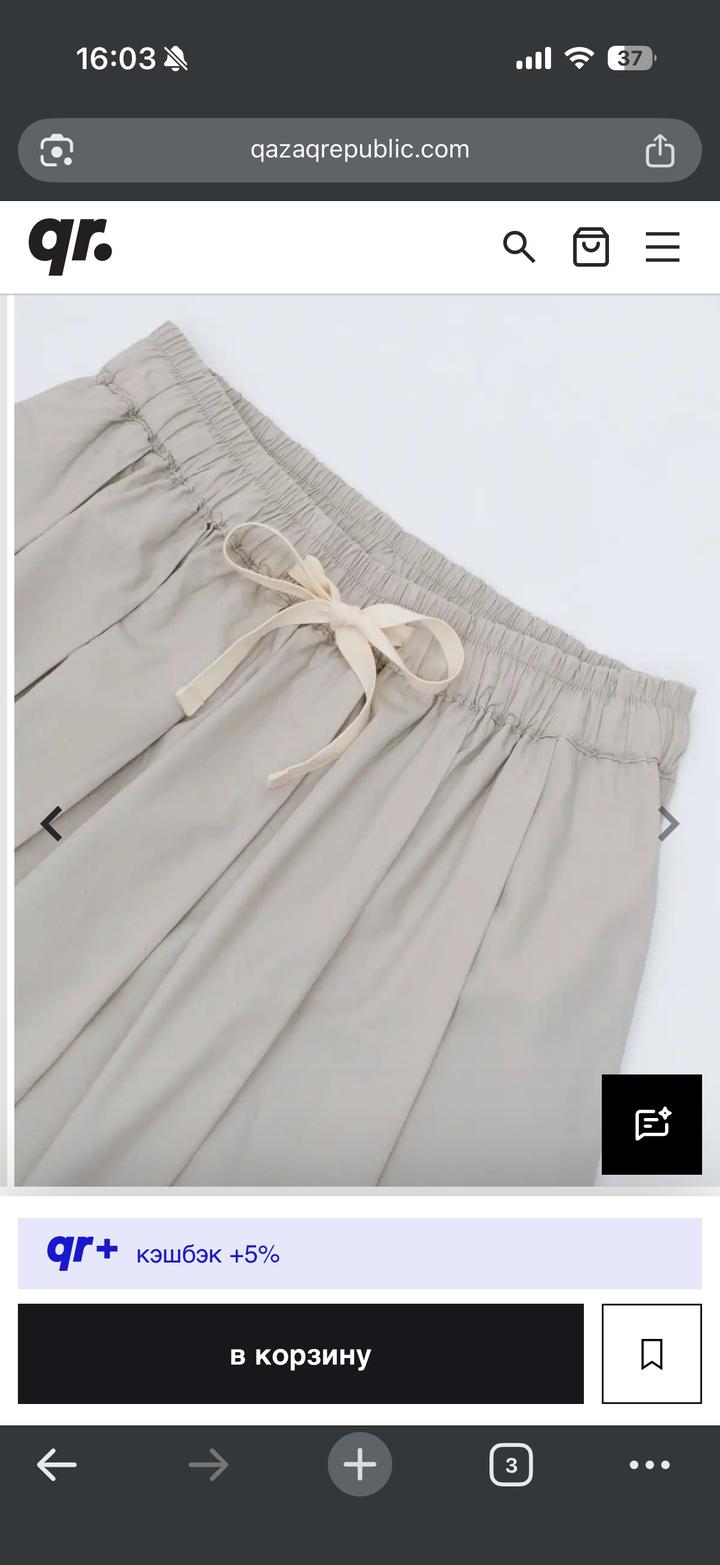Screen dimensions: 720x1565
Task: Open a new browser tab
Action: coord(360,1465)
